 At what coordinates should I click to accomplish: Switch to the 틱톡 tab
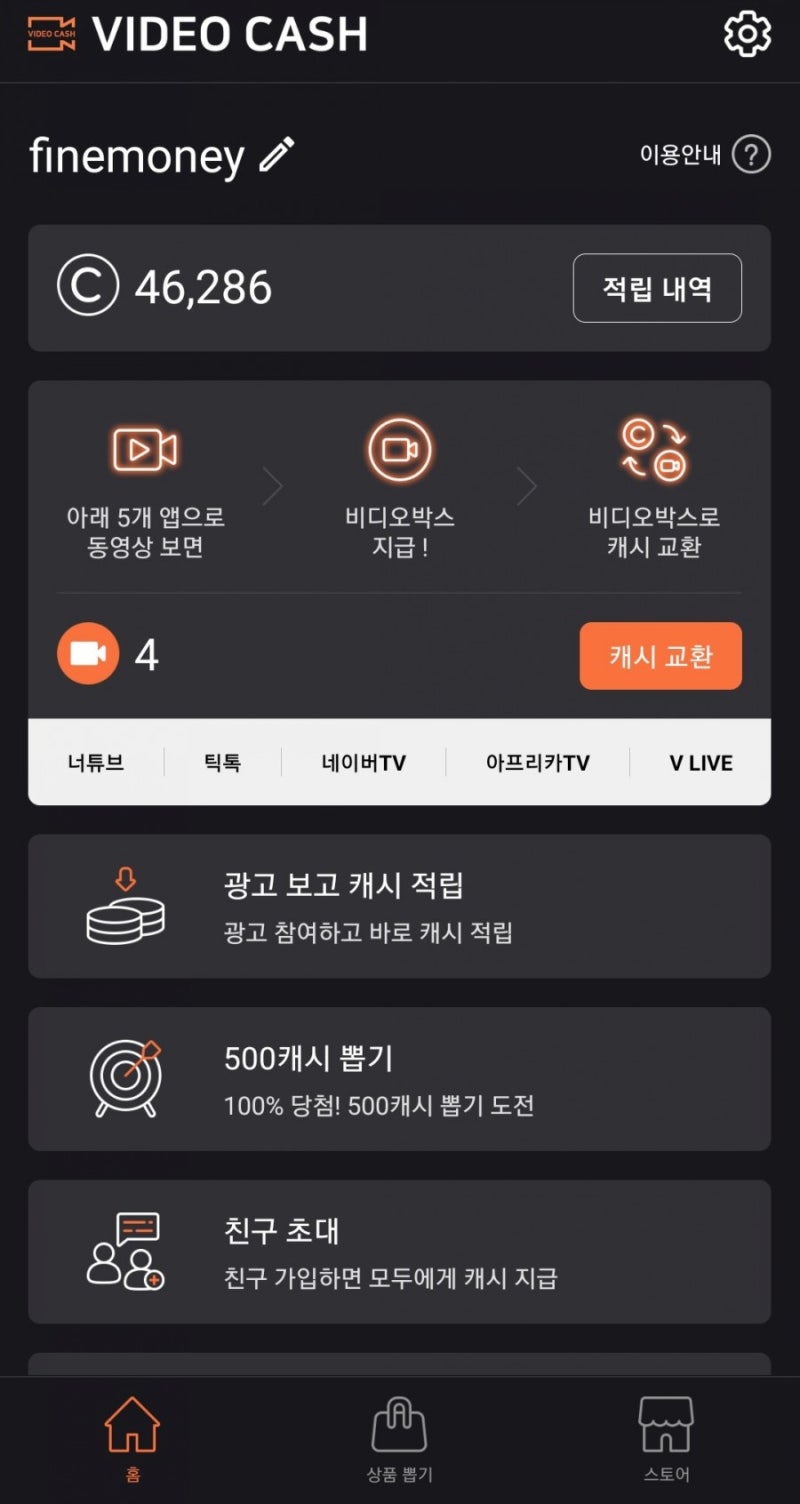pyautogui.click(x=222, y=762)
